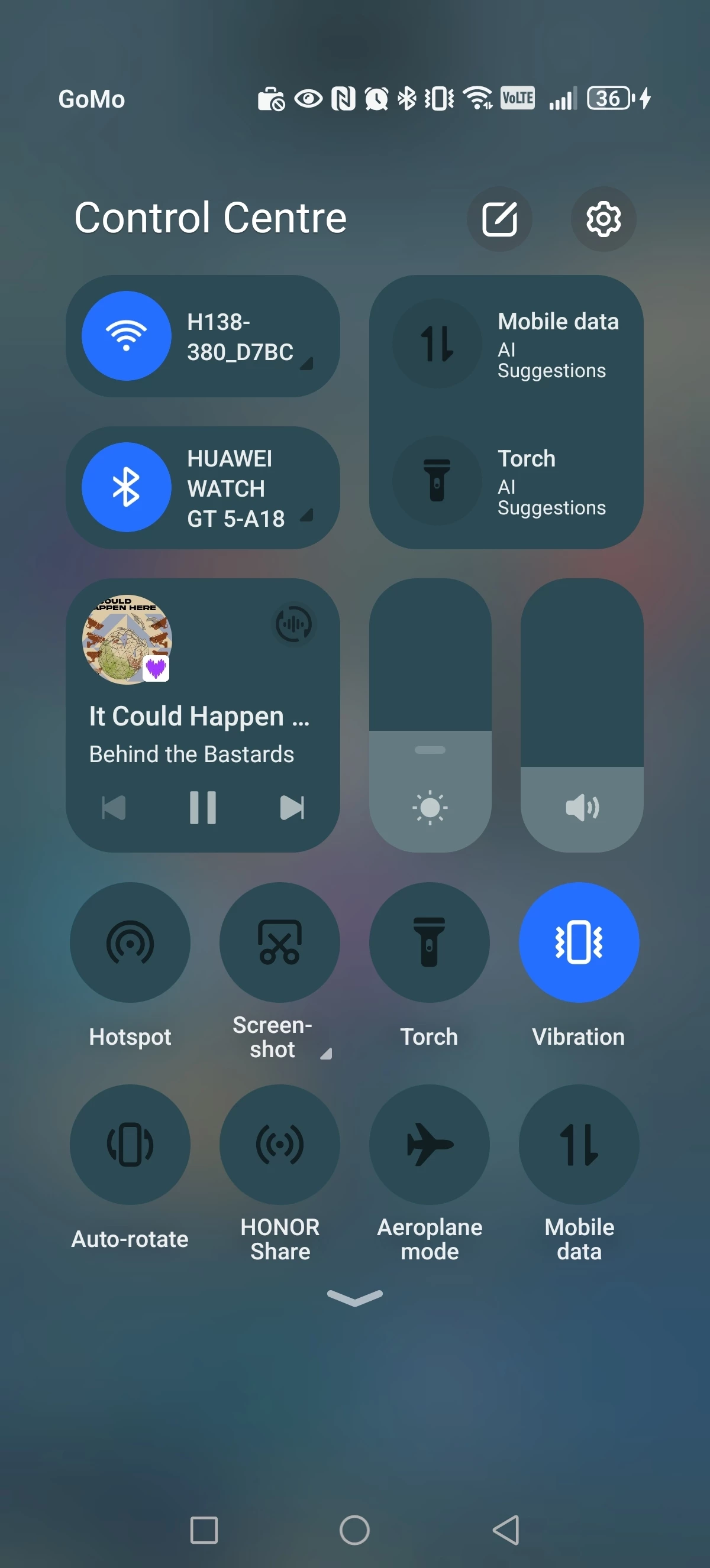Screen dimensions: 710x1568
Task: Skip to next track
Action: tap(292, 808)
